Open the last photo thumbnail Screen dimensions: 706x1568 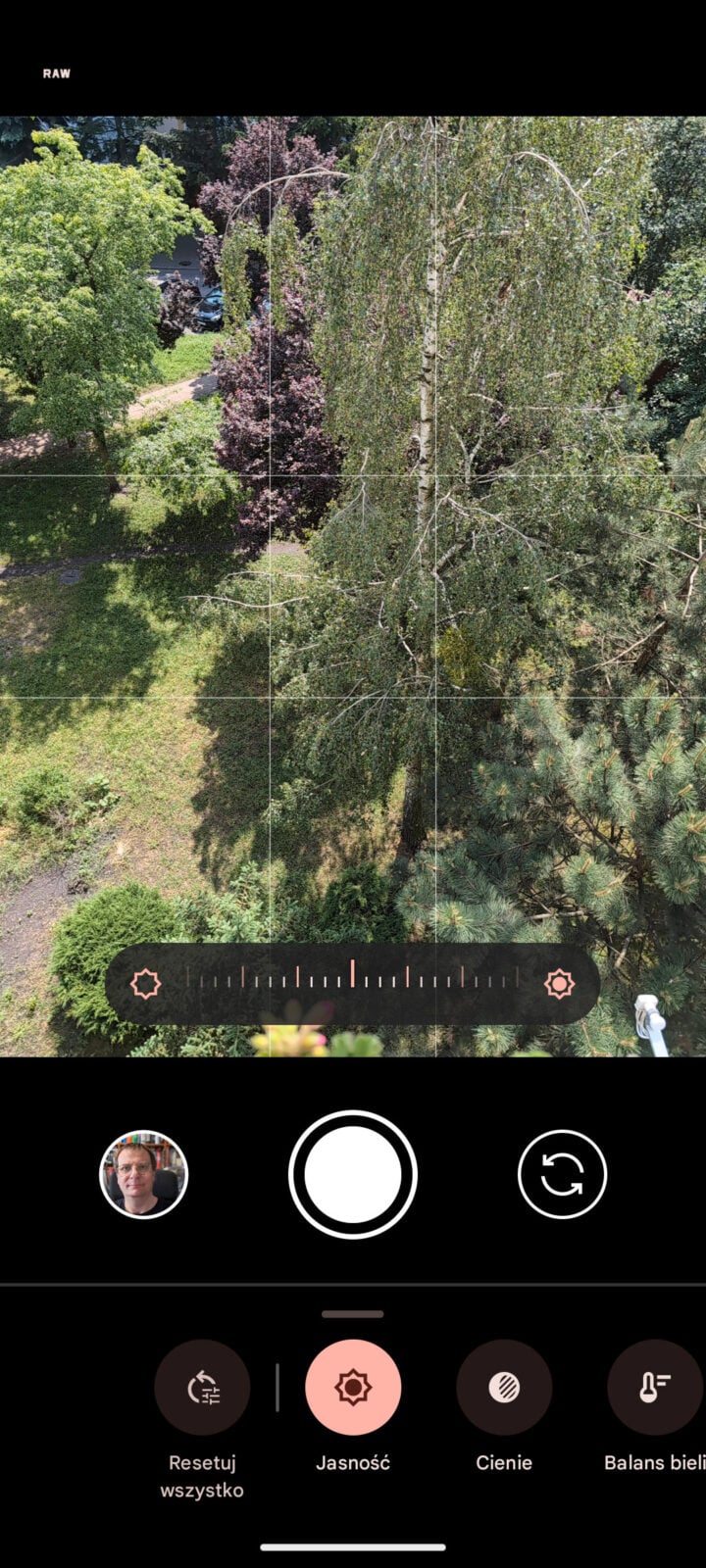pyautogui.click(x=143, y=1174)
